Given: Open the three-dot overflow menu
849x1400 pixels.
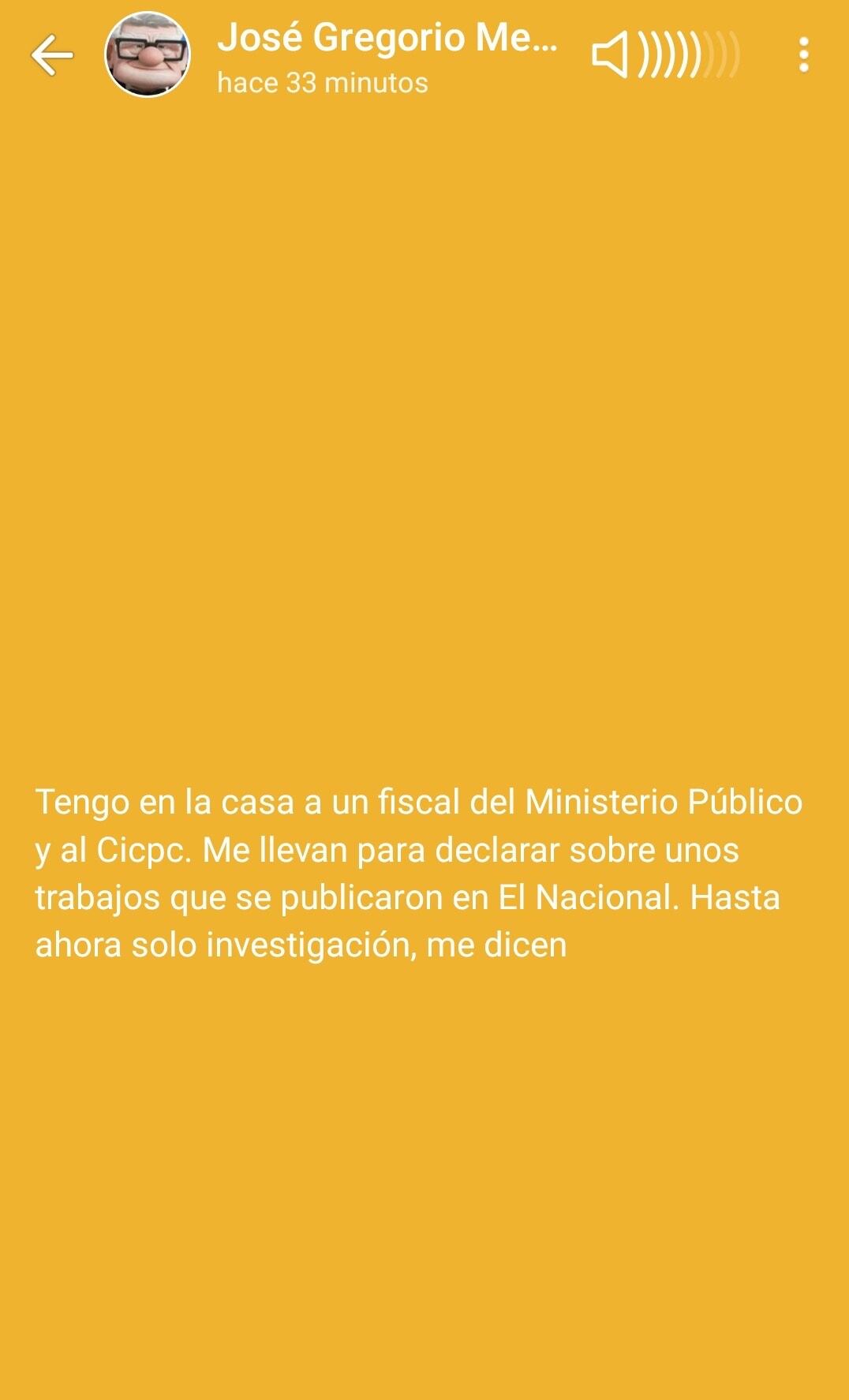Looking at the screenshot, I should pos(803,55).
